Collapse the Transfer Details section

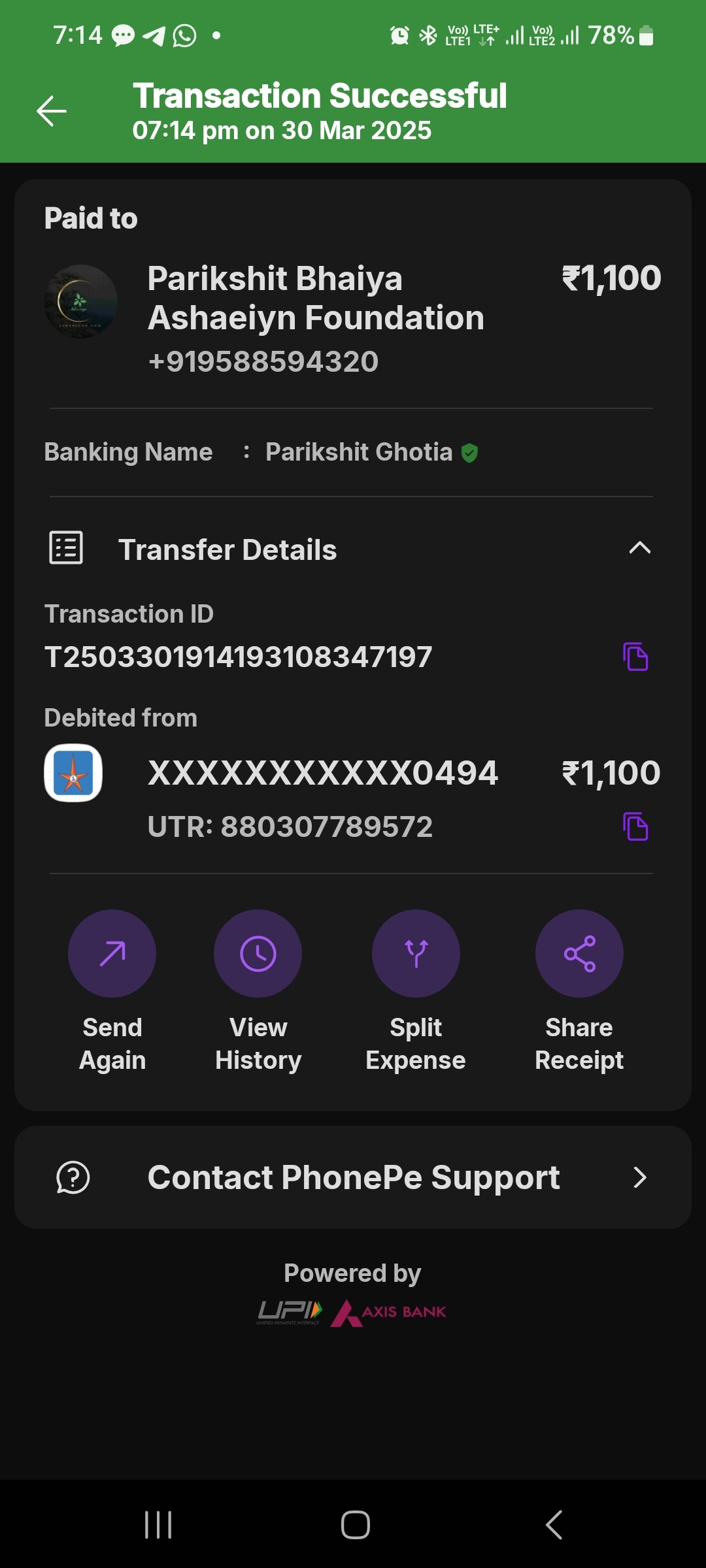pyautogui.click(x=639, y=548)
